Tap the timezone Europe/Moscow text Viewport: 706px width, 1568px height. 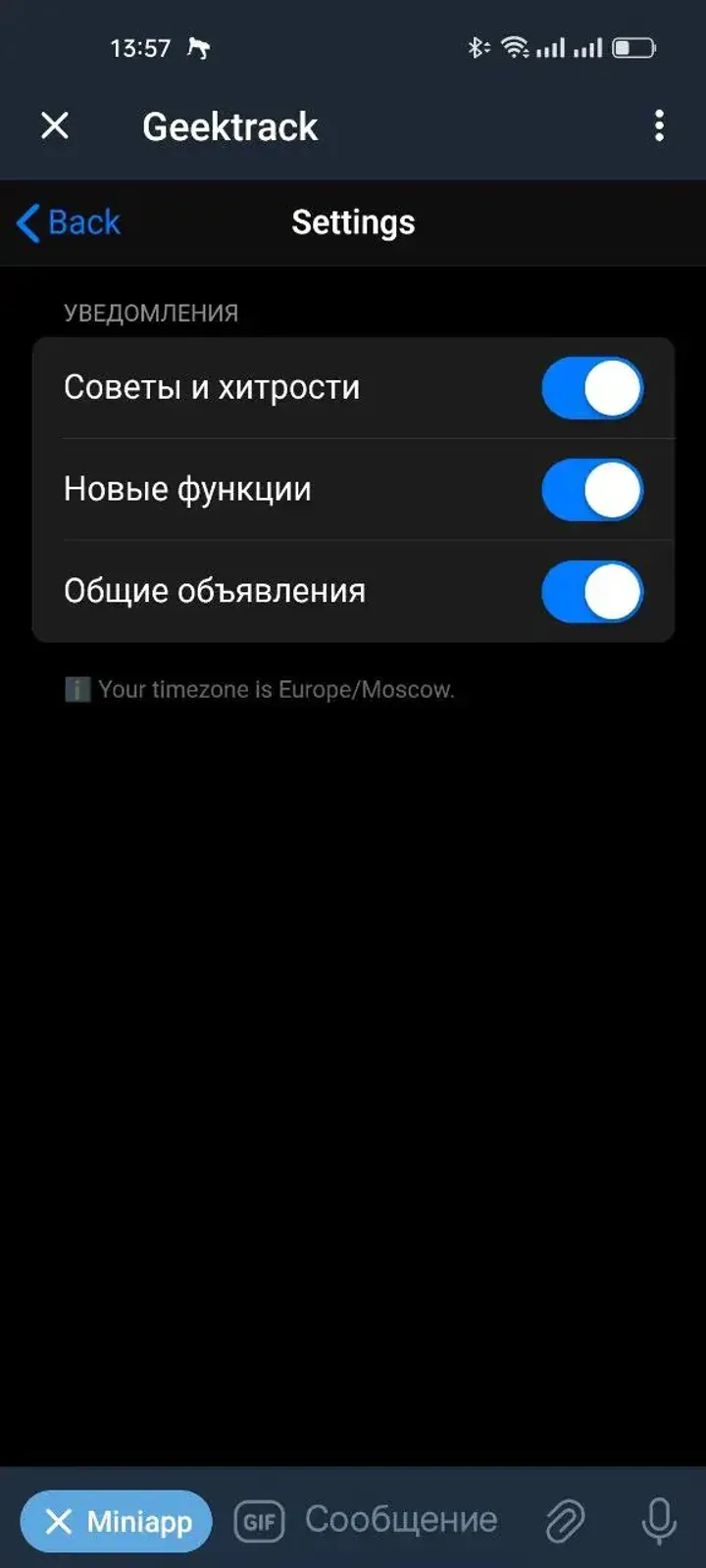tap(275, 689)
